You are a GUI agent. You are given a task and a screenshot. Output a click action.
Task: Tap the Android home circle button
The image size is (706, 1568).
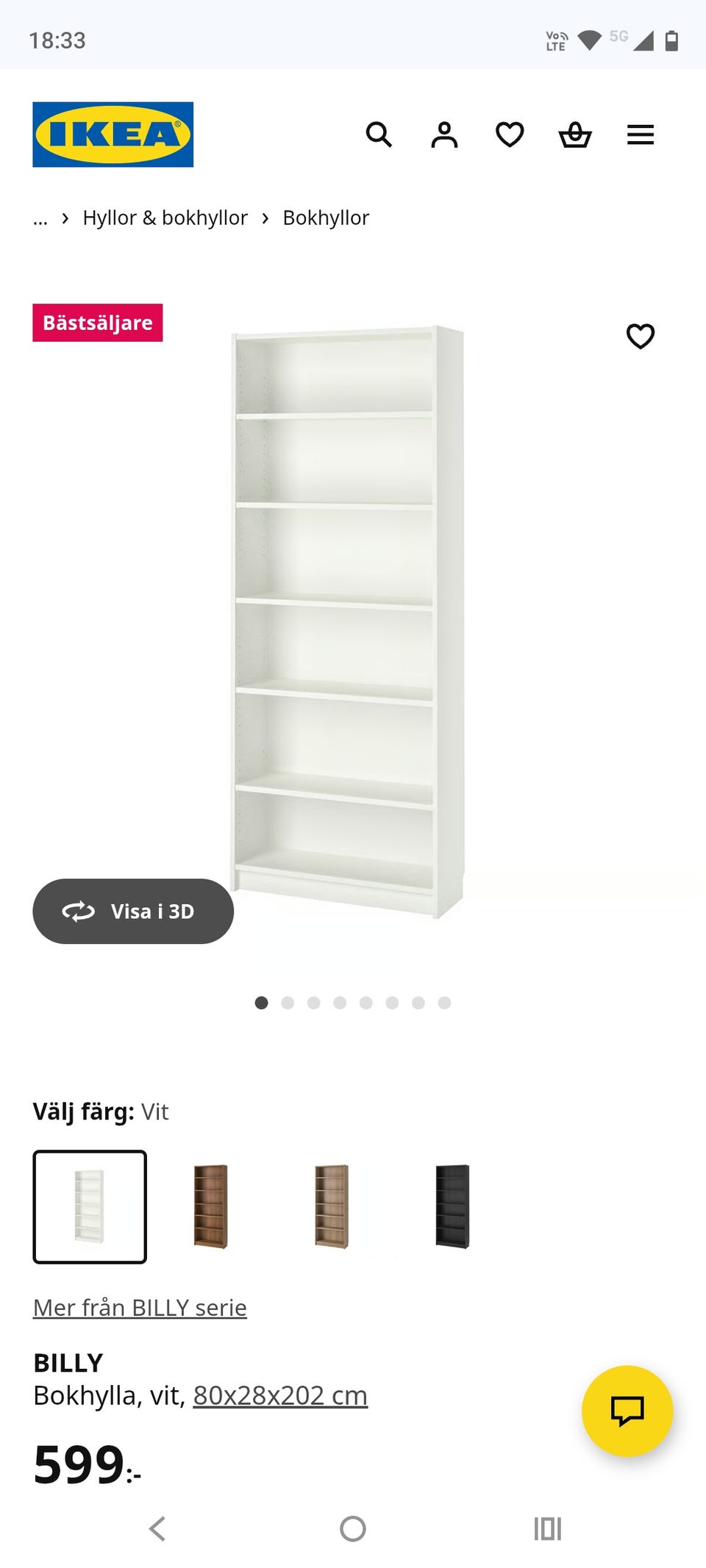pyautogui.click(x=352, y=1531)
